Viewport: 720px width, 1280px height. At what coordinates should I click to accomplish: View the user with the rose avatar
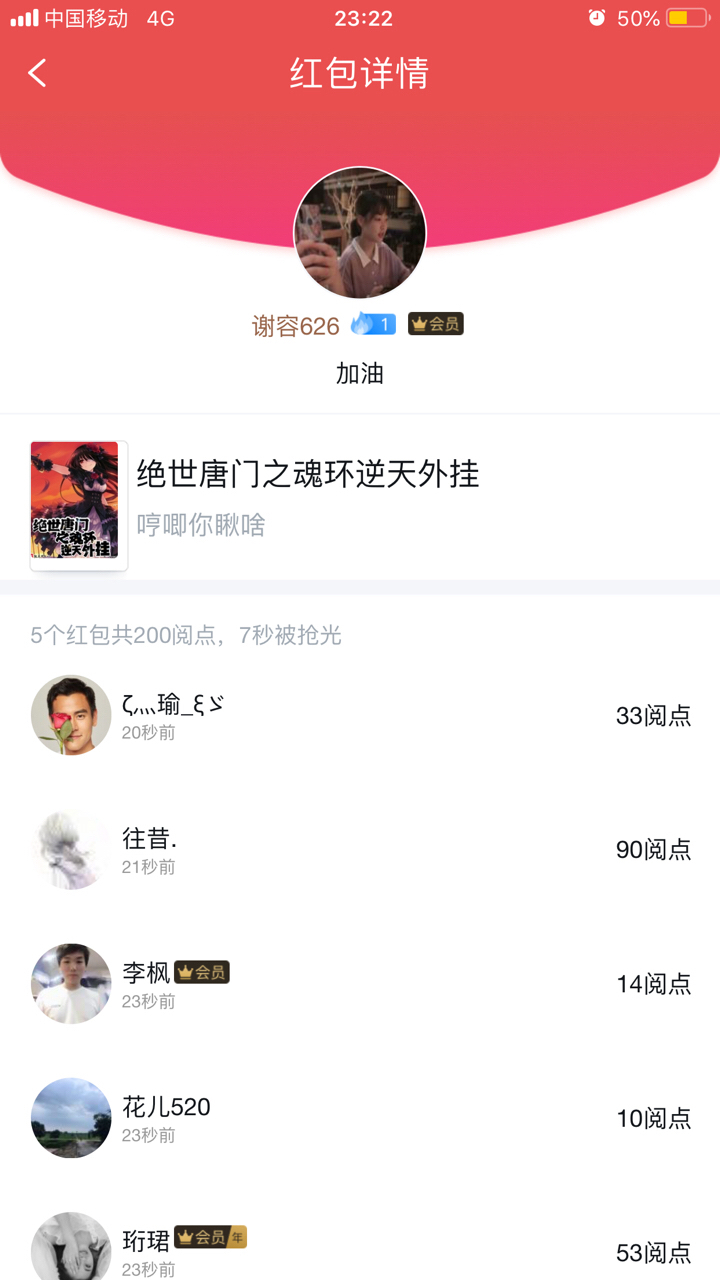[x=71, y=715]
